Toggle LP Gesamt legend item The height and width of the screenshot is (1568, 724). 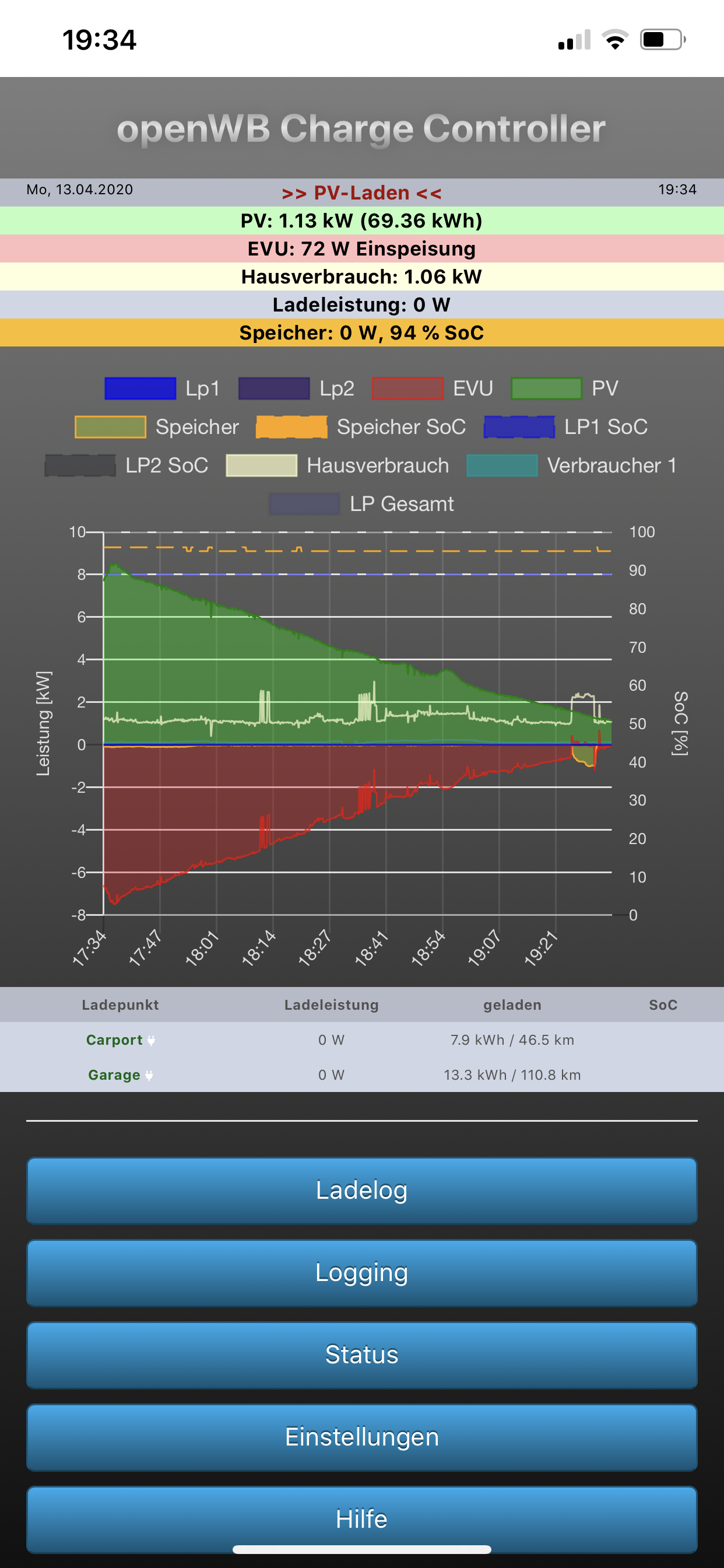[361, 504]
